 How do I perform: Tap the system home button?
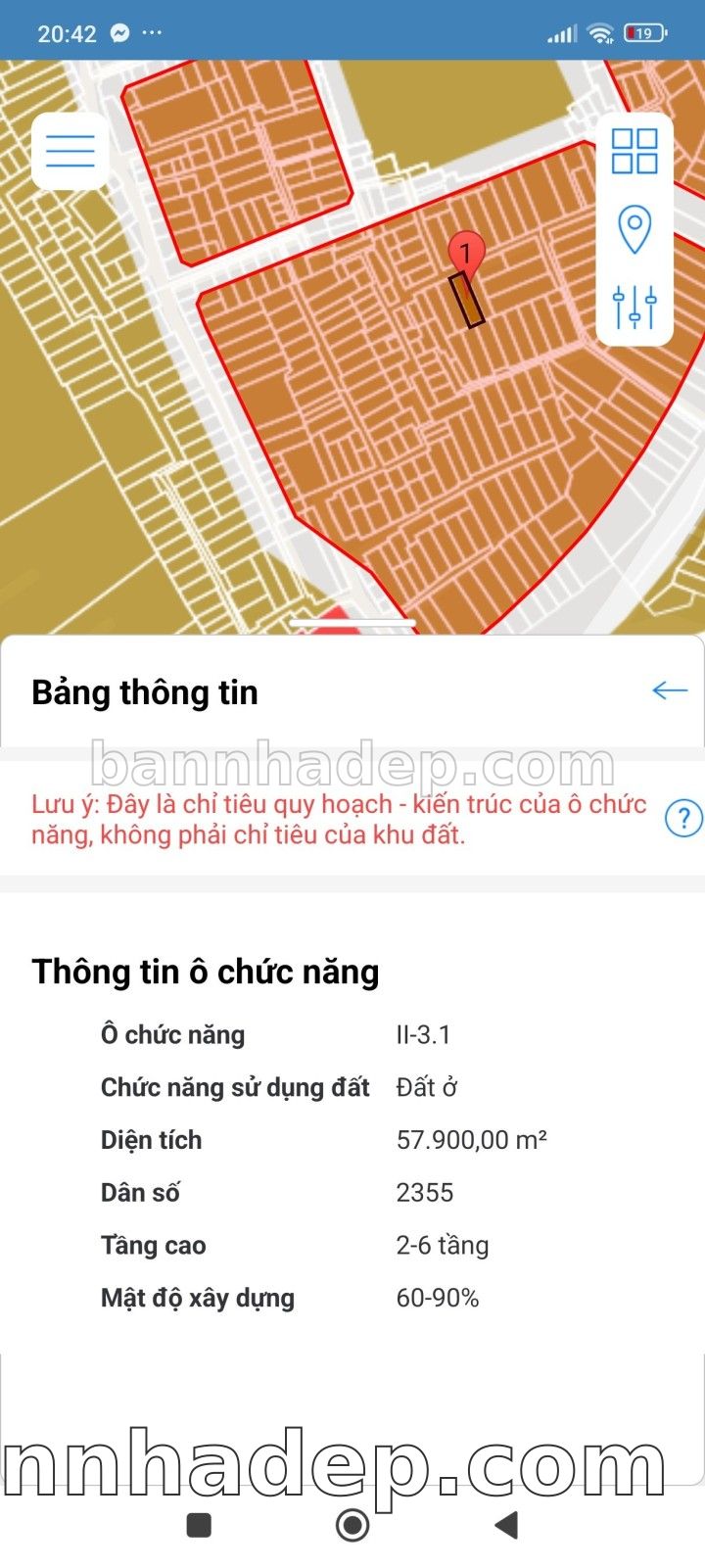[x=352, y=1525]
